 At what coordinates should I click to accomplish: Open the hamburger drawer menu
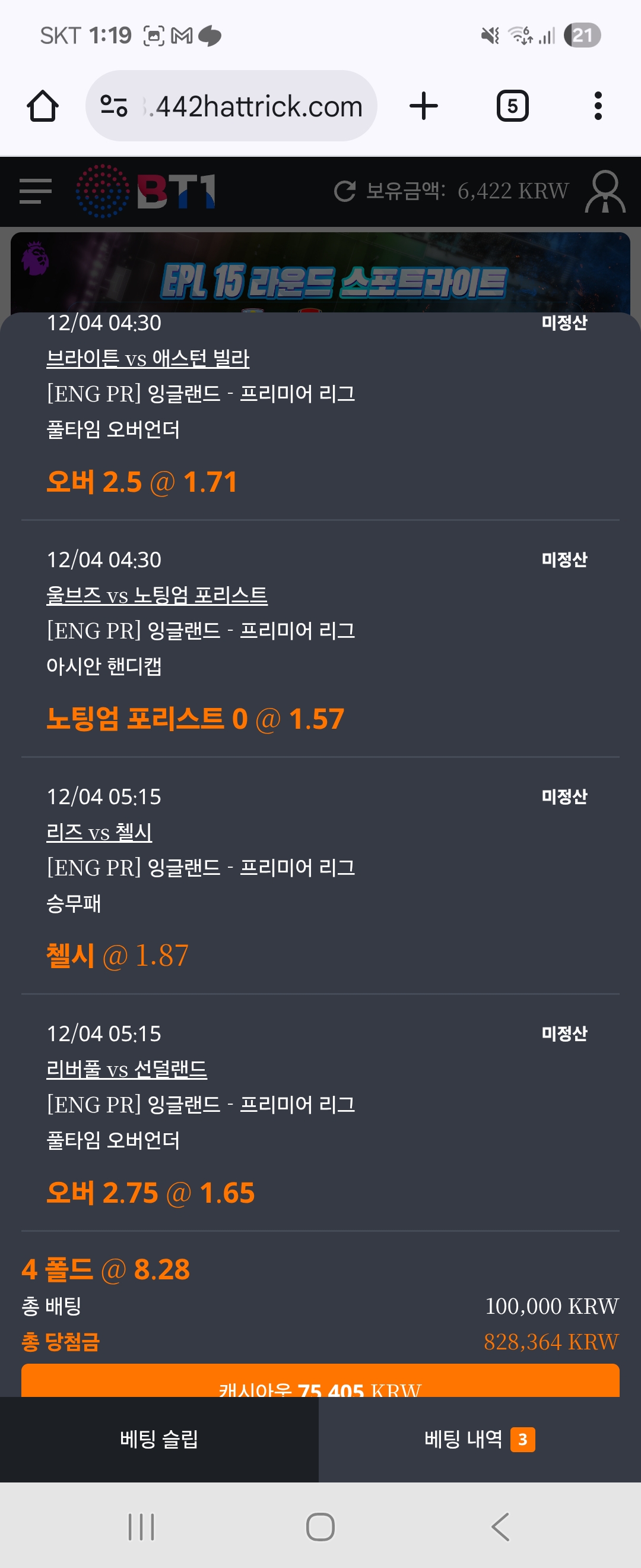pos(35,191)
